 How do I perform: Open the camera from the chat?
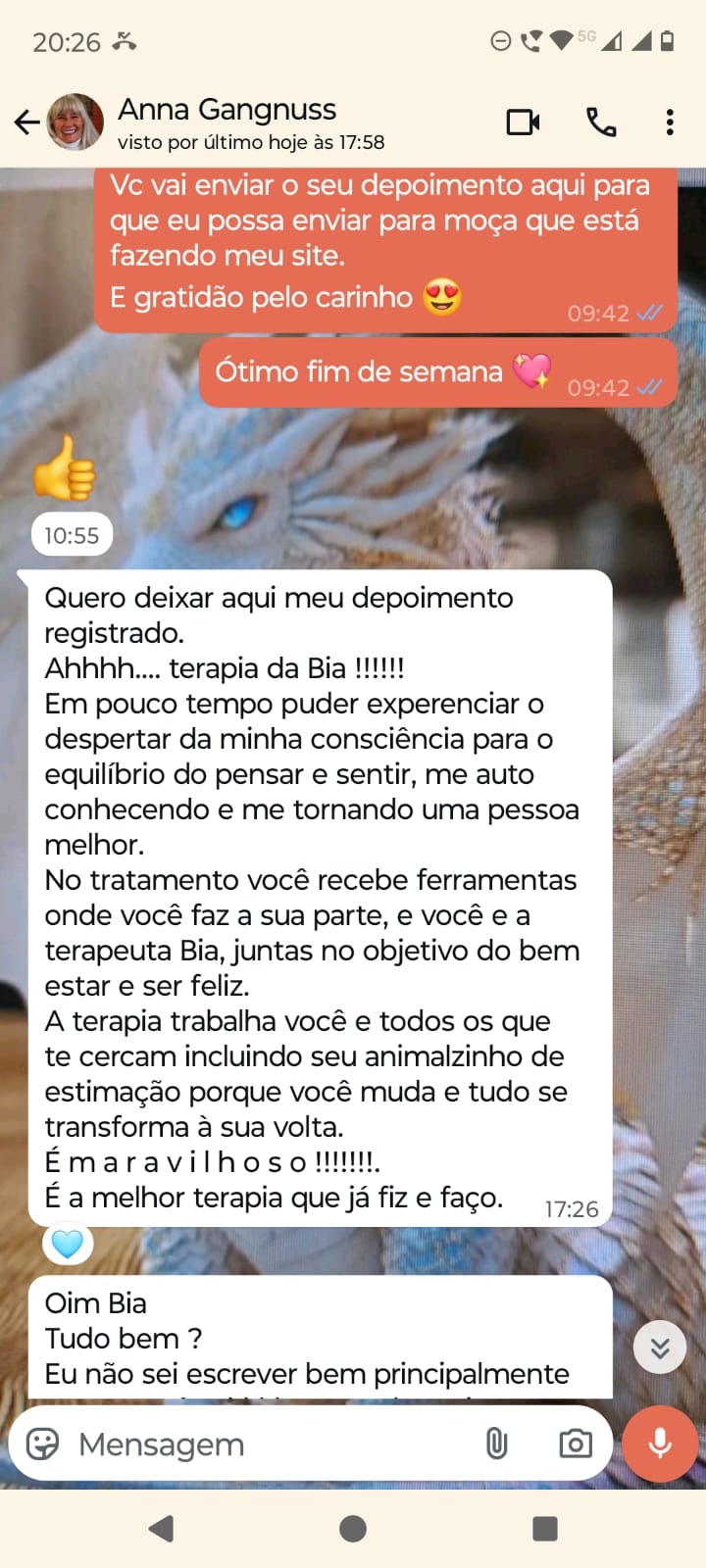[576, 1444]
